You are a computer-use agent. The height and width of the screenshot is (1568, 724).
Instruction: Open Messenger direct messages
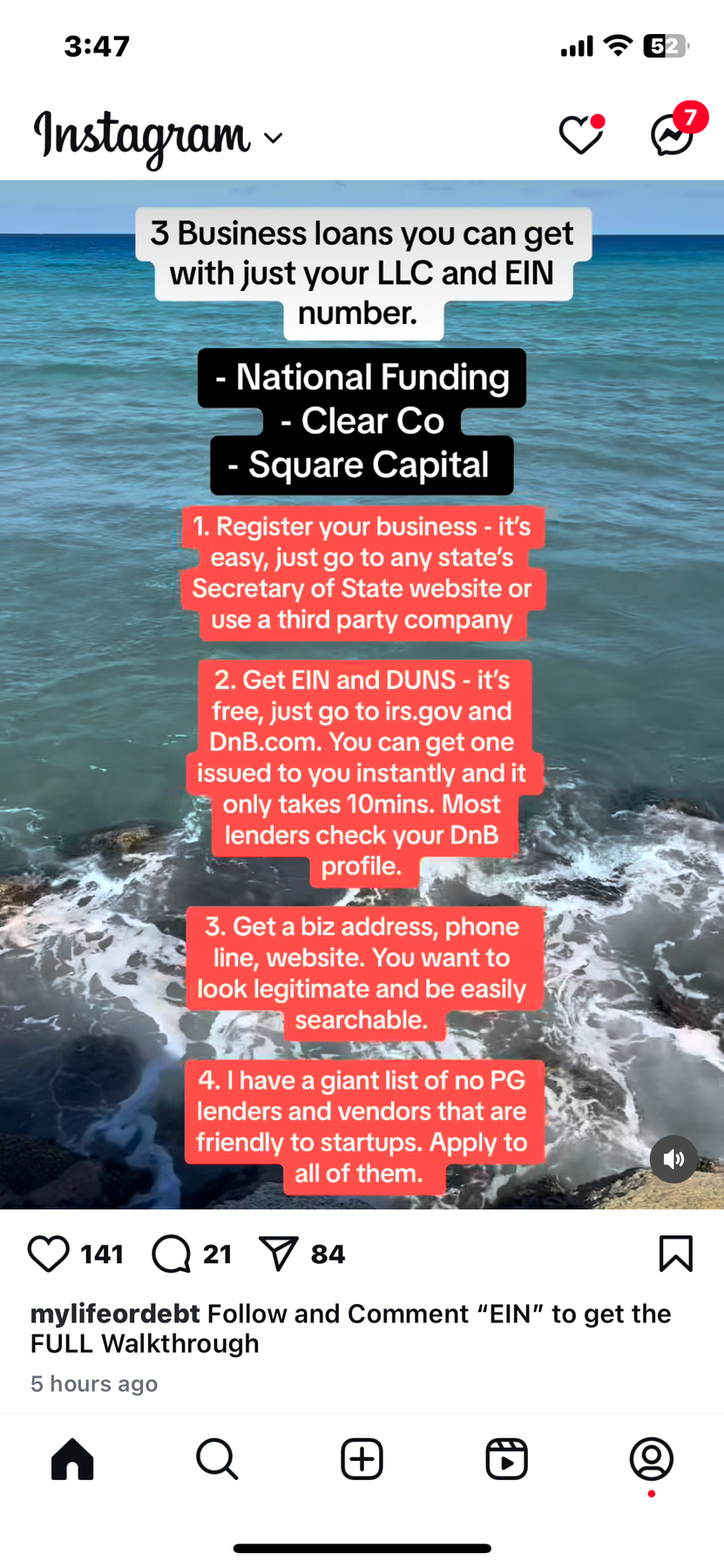[x=673, y=135]
